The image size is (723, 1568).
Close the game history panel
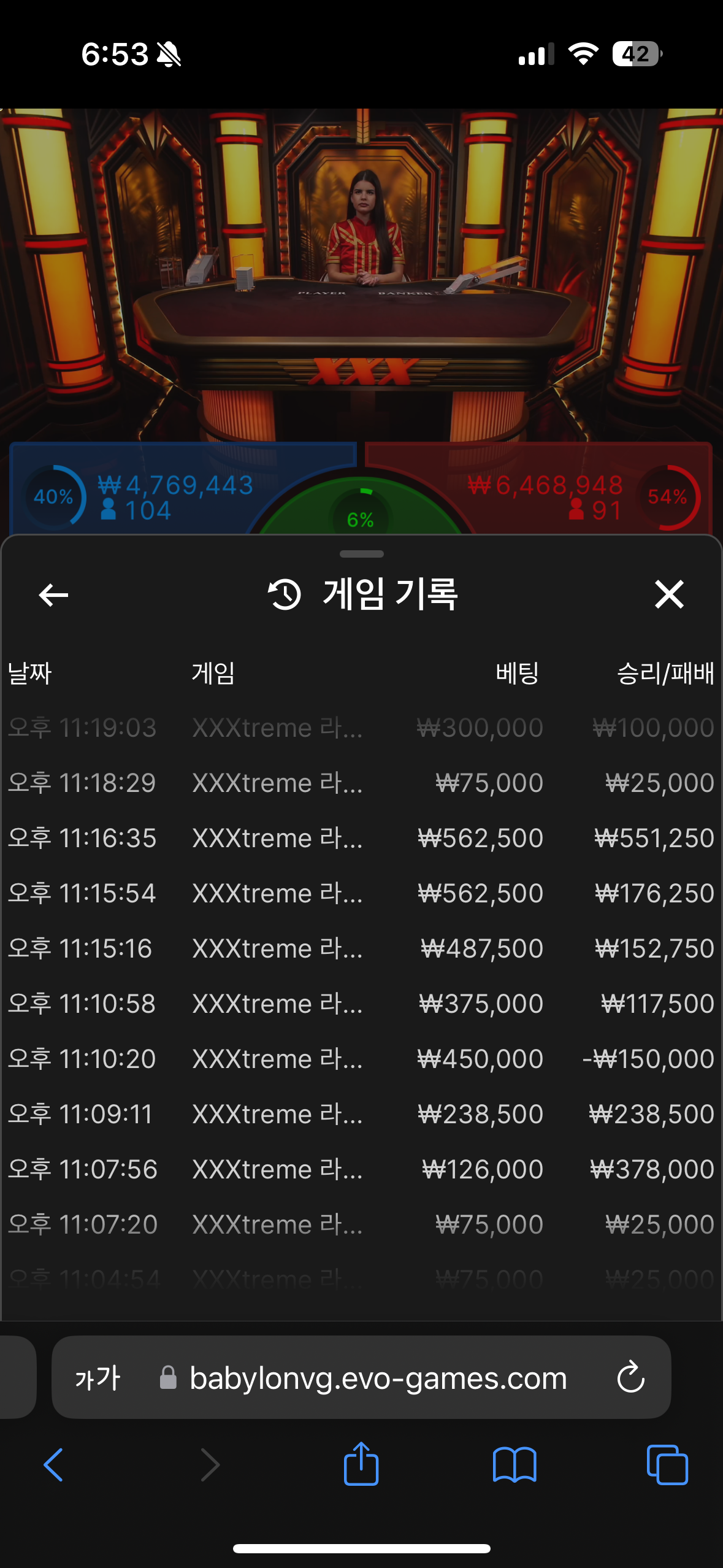[668, 594]
